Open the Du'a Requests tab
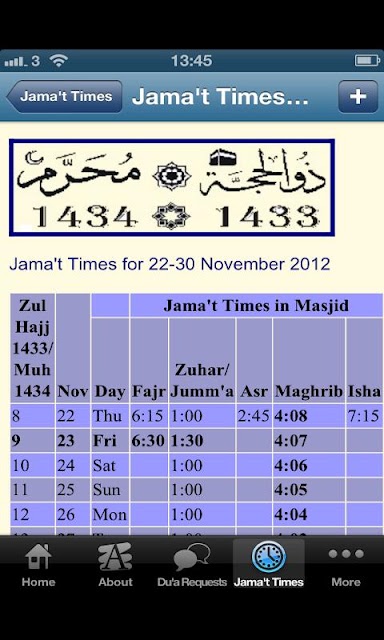The image size is (384, 640). pyautogui.click(x=192, y=564)
